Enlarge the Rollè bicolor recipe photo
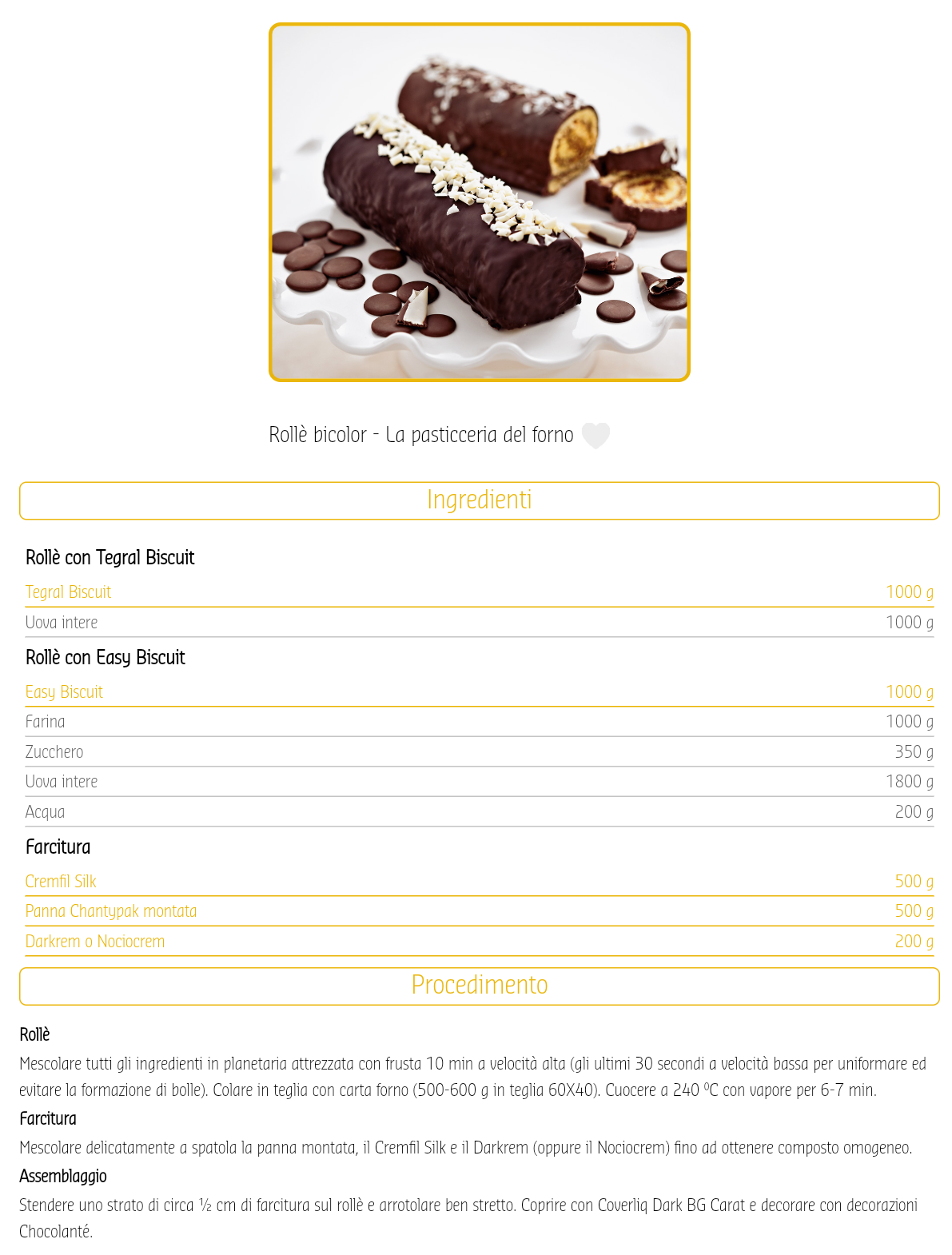This screenshot has height=1255, width=952. [x=479, y=202]
